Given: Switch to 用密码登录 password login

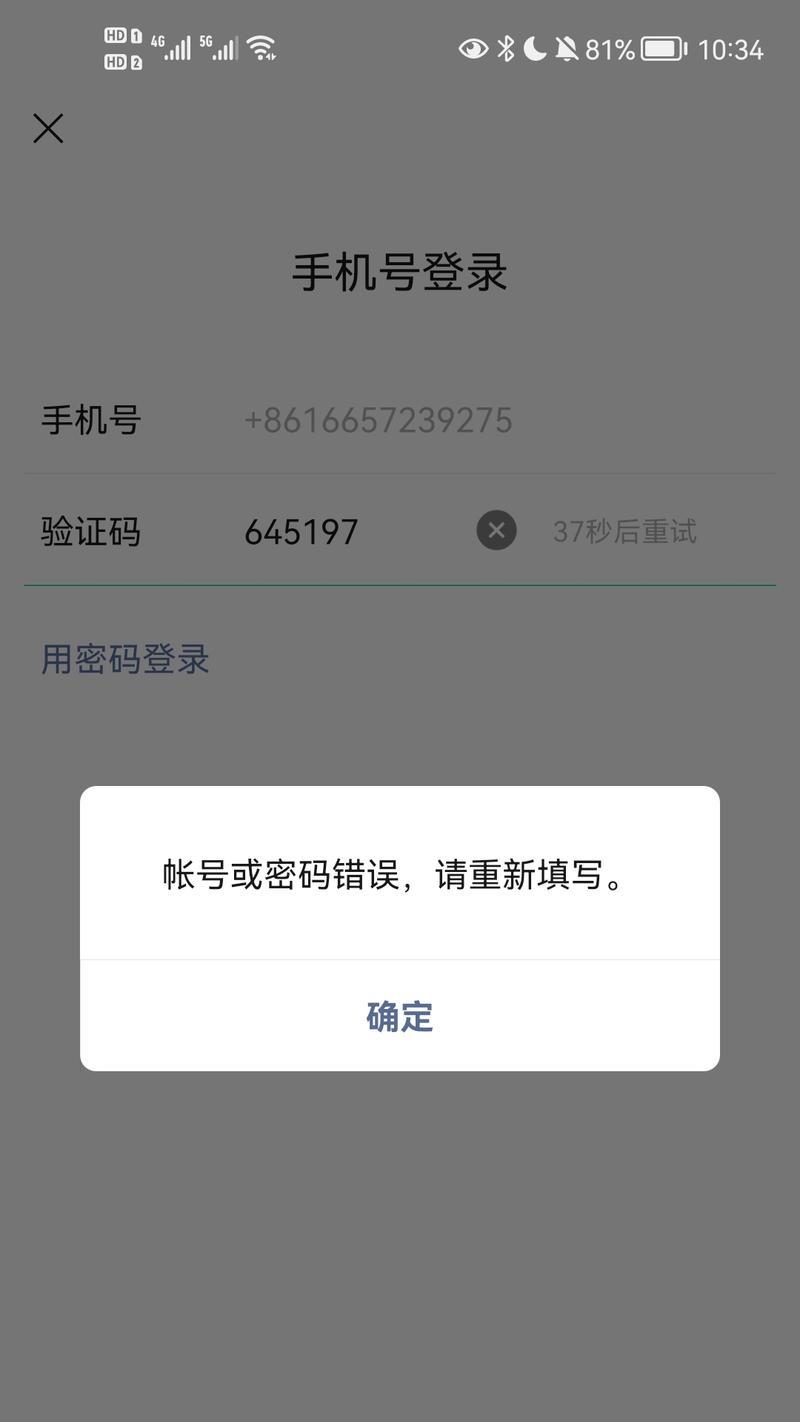Looking at the screenshot, I should [x=125, y=659].
